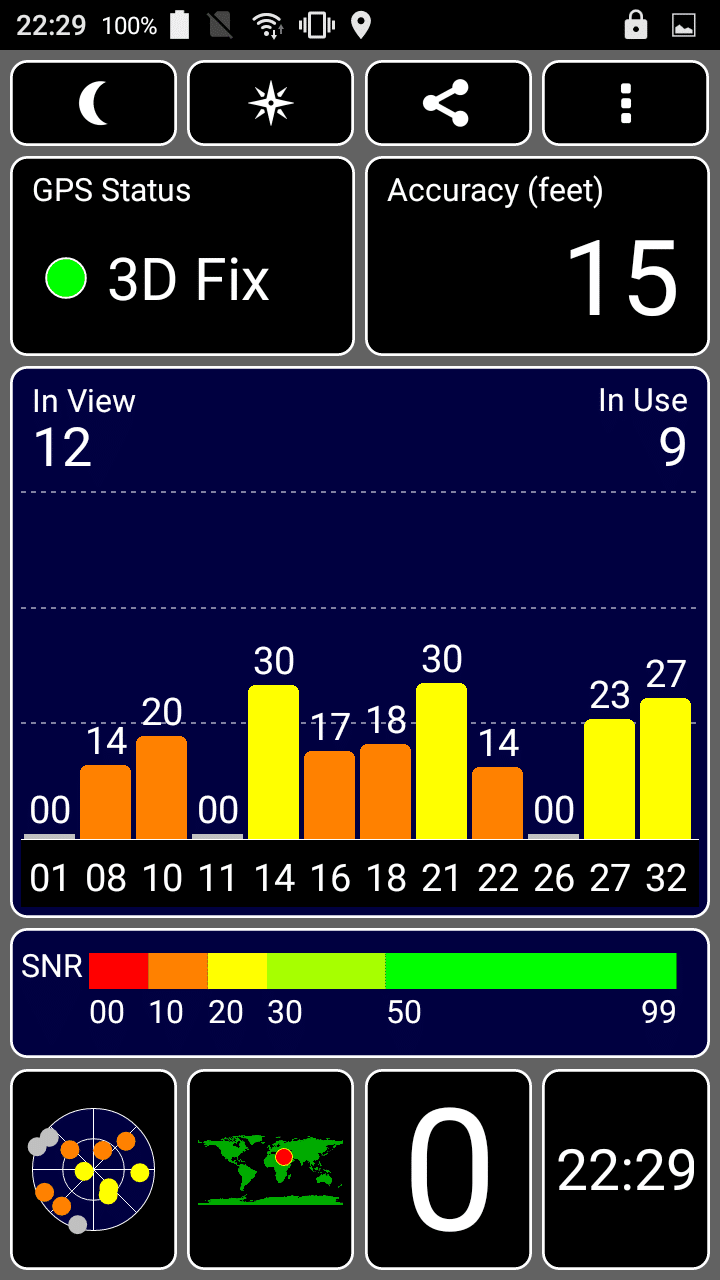
Task: Toggle night mode with the moon icon
Action: click(x=93, y=104)
